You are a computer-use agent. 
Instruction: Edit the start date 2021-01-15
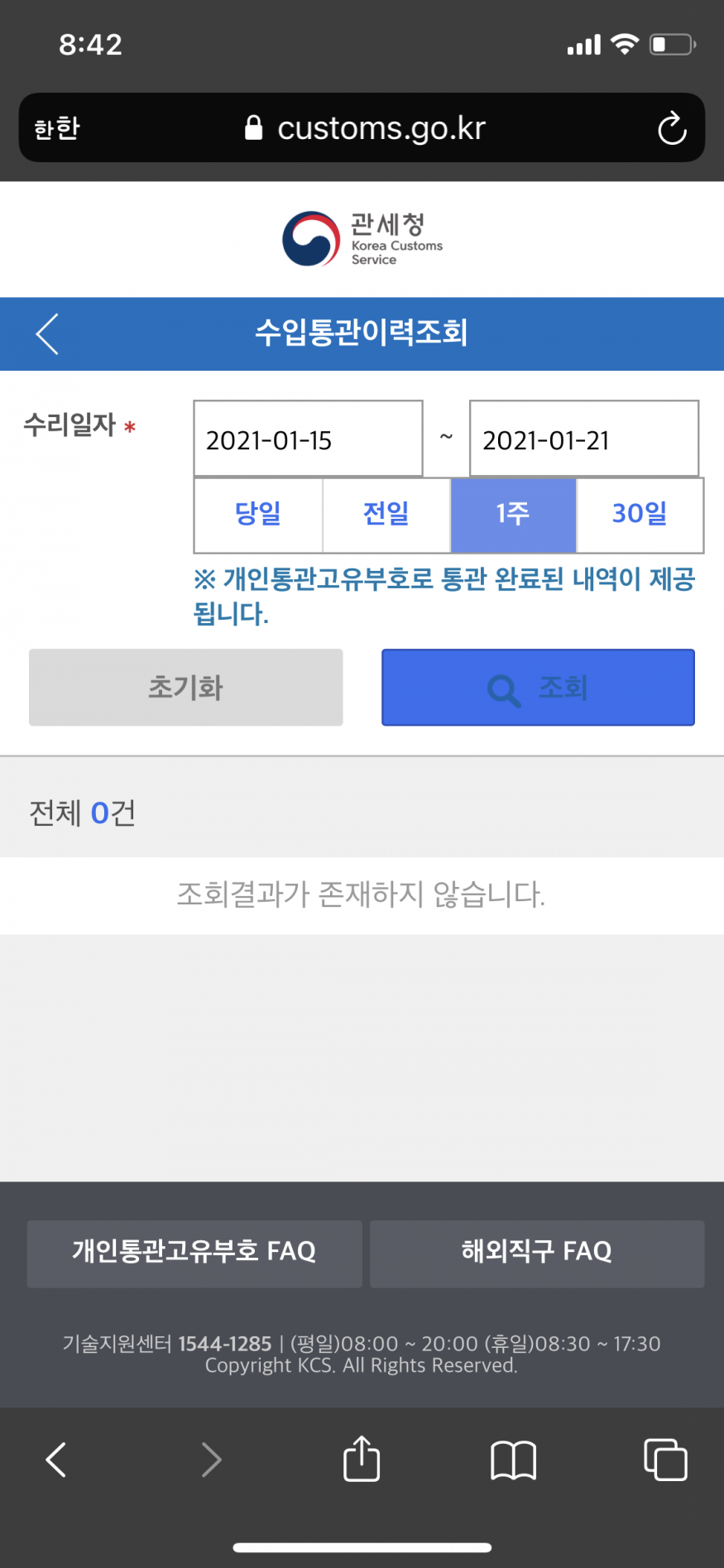[x=308, y=439]
